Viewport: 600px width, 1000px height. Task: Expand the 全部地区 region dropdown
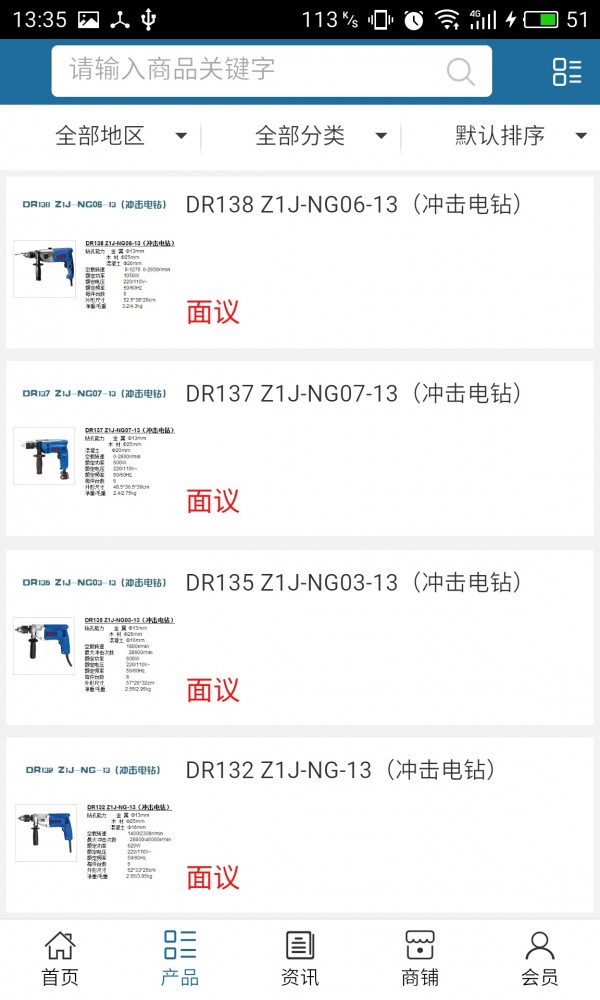tap(120, 136)
